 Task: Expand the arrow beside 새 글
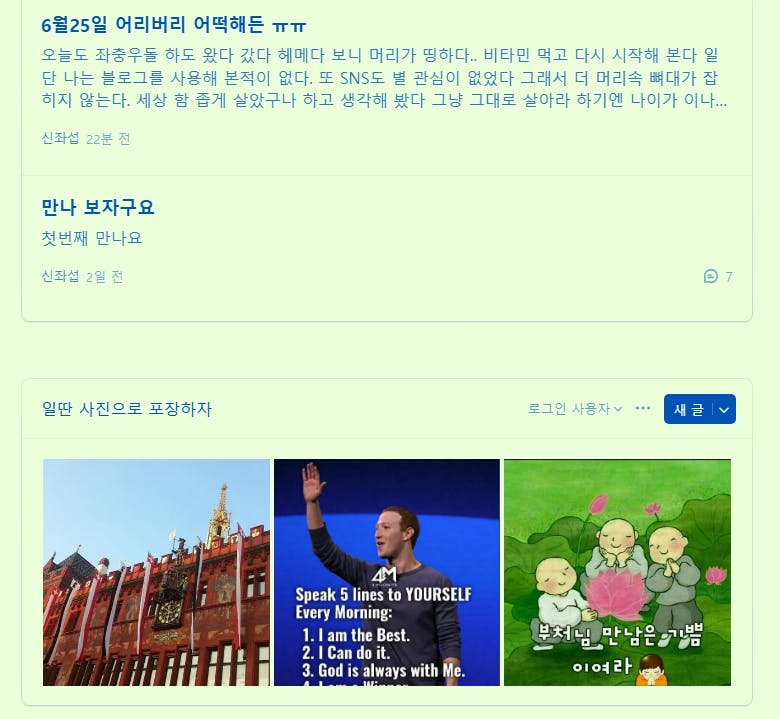[725, 409]
